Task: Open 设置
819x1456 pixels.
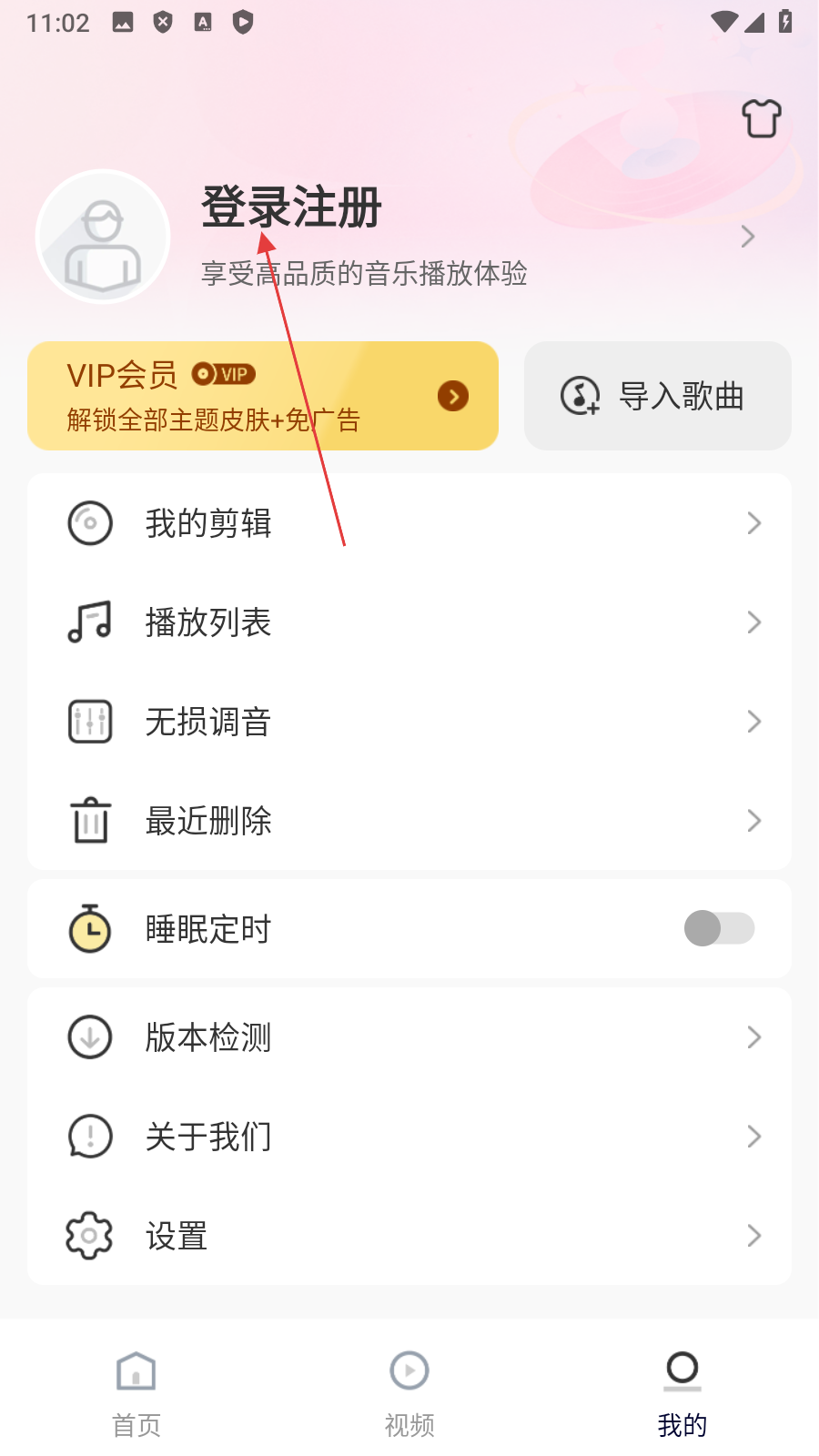Action: click(x=409, y=1236)
